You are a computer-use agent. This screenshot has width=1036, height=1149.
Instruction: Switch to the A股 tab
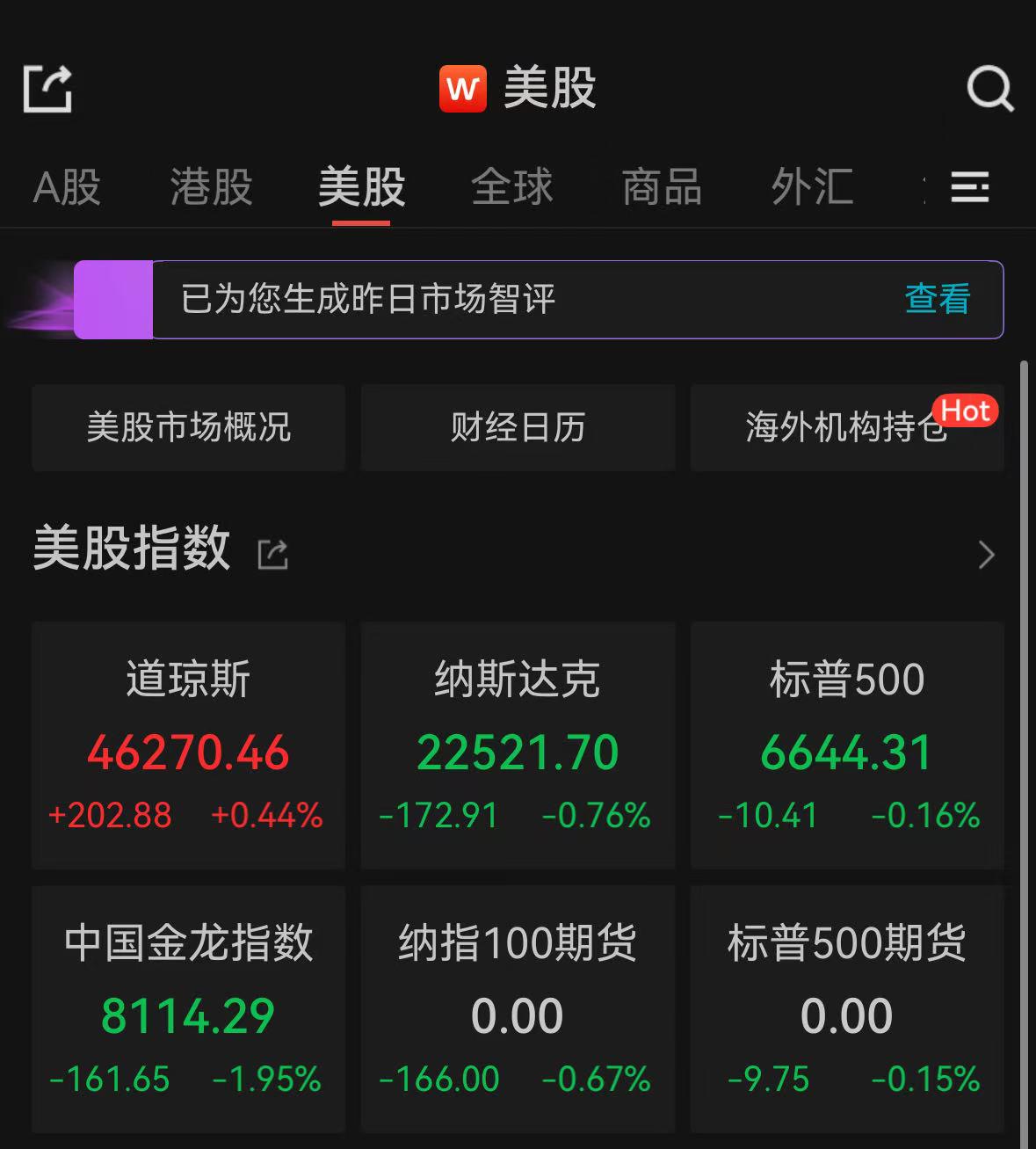pos(67,187)
